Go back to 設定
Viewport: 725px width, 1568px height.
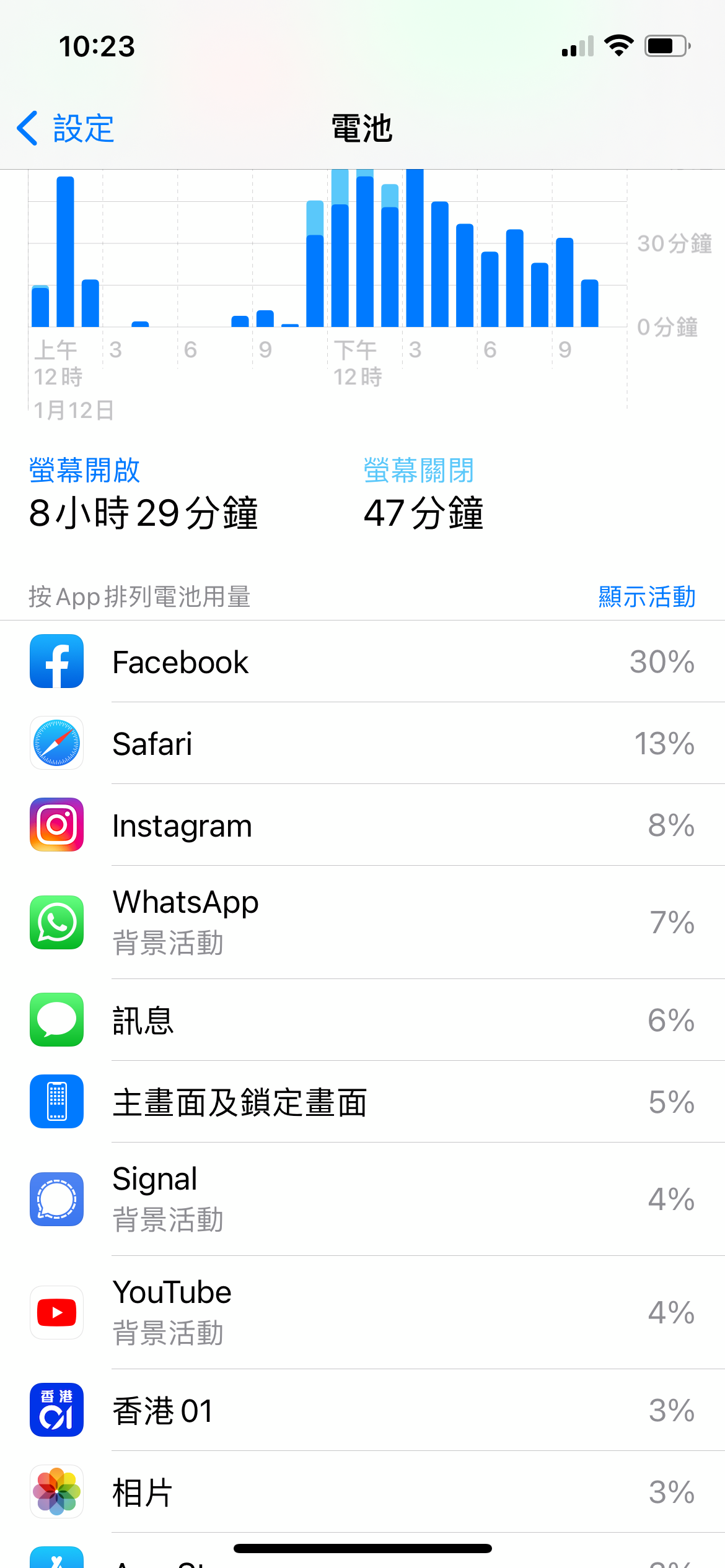(66, 129)
